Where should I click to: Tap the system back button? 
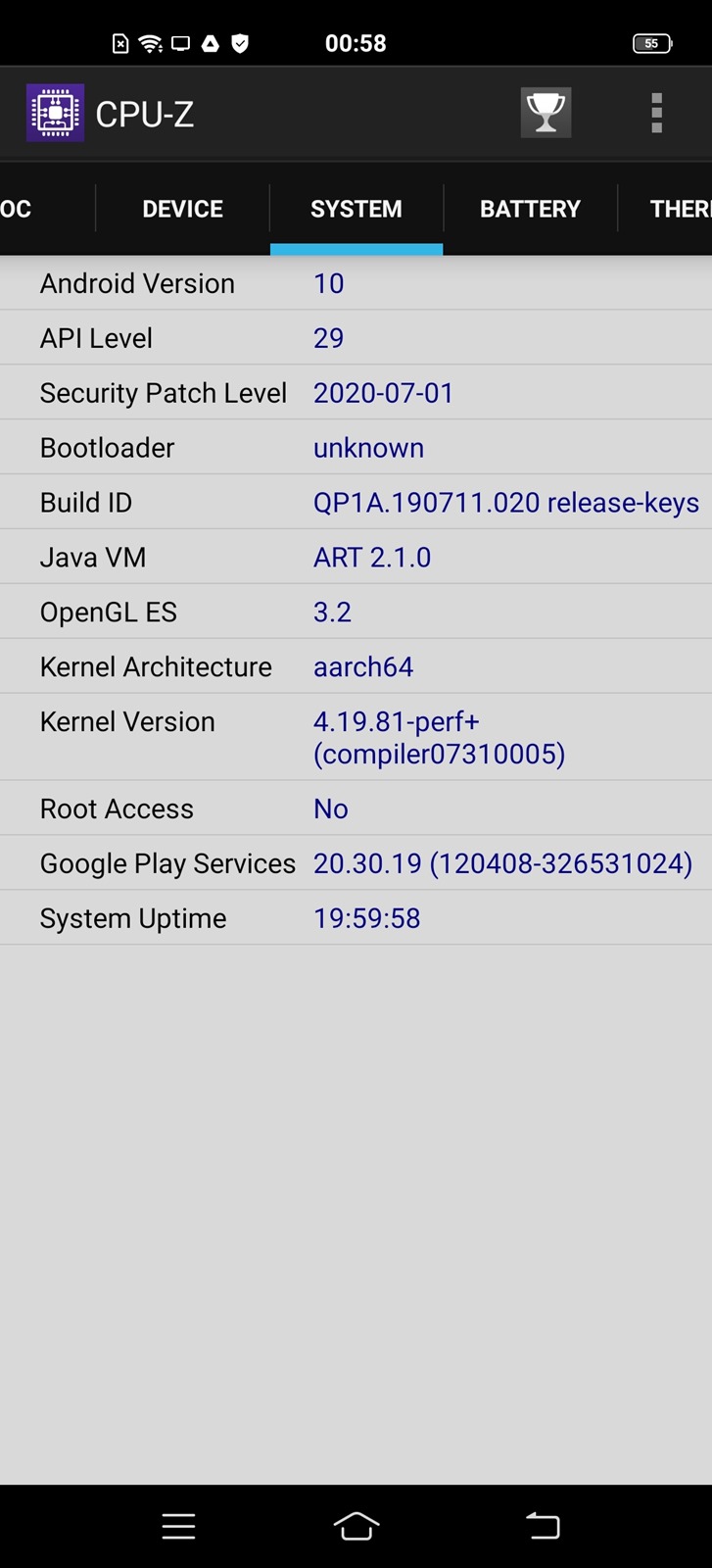coord(543,1526)
